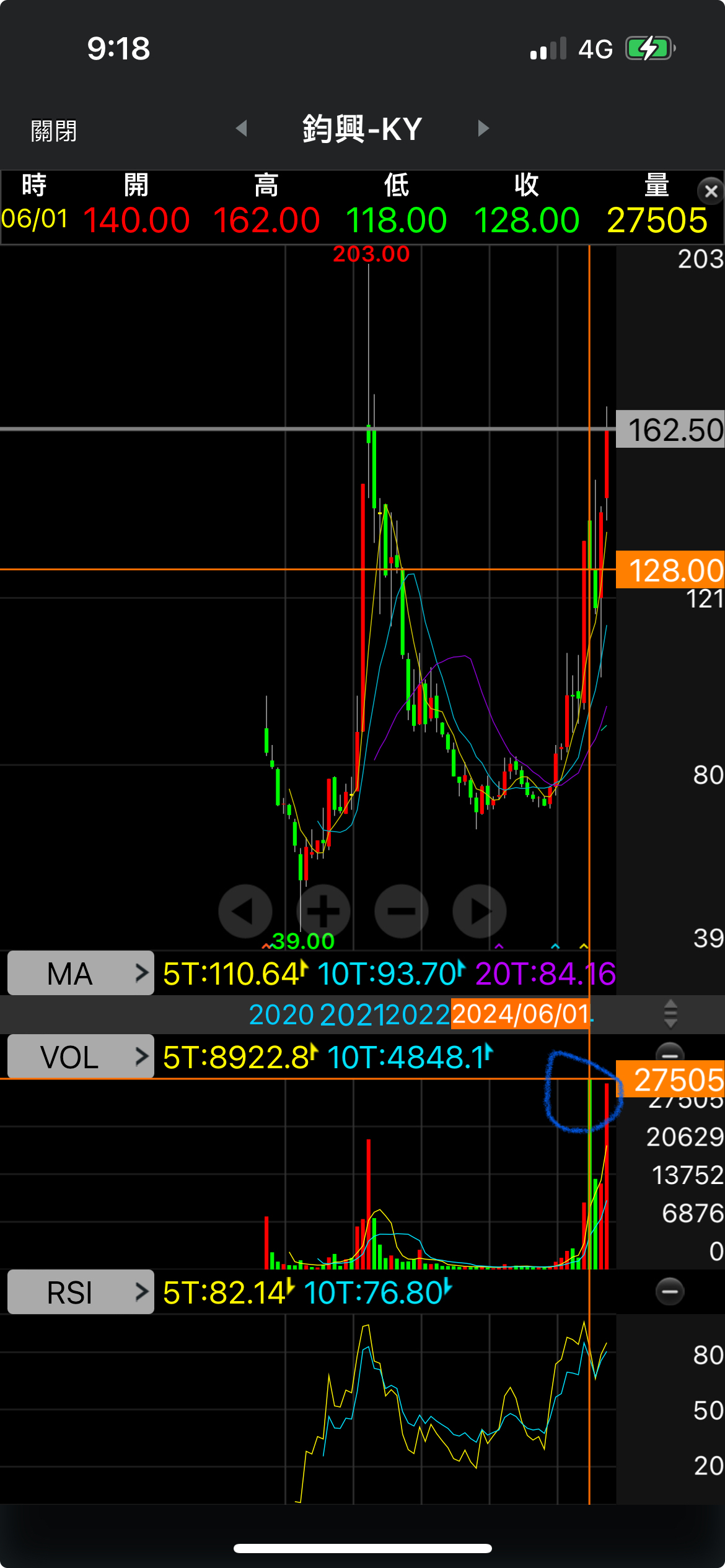Tap the panel resize handle beside dates
The height and width of the screenshot is (1568, 725).
coord(670,1014)
